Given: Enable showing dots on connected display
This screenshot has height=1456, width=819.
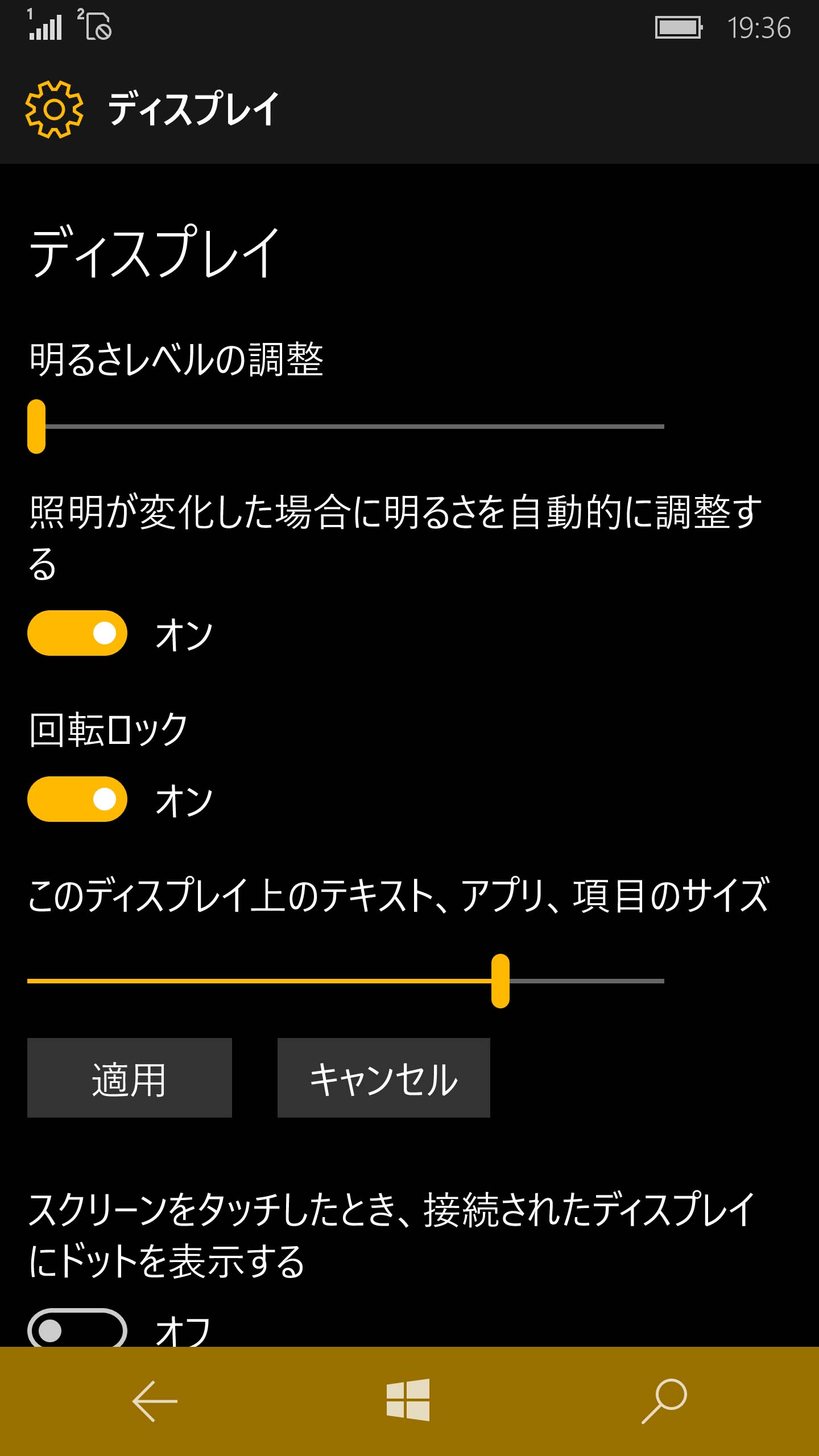Looking at the screenshot, I should [77, 1328].
